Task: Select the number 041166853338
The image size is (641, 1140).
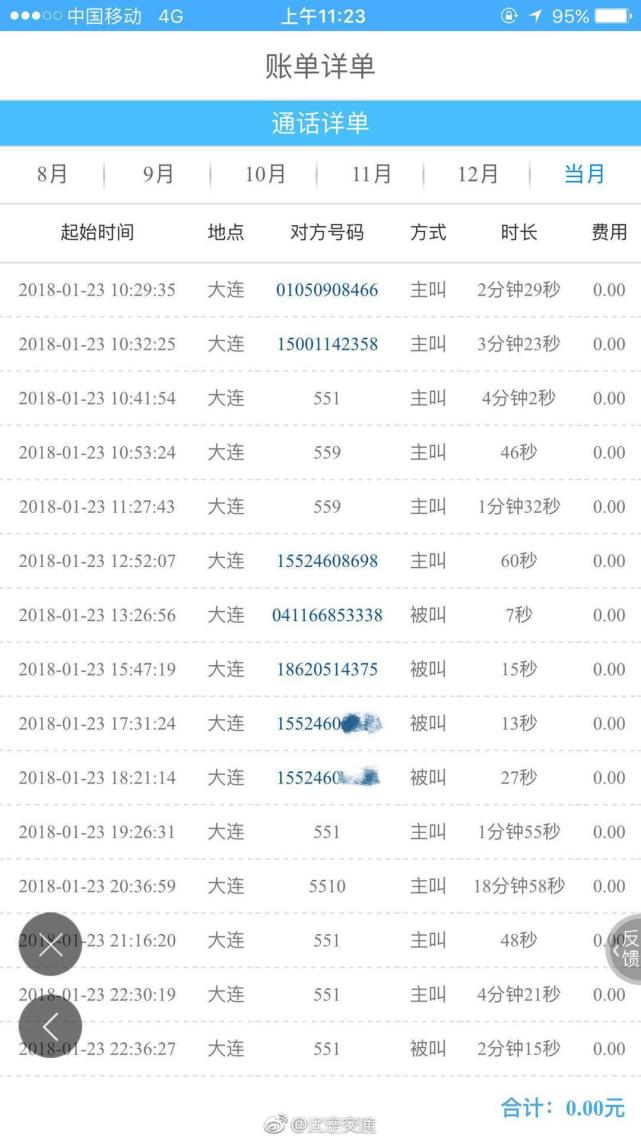Action: [x=327, y=615]
